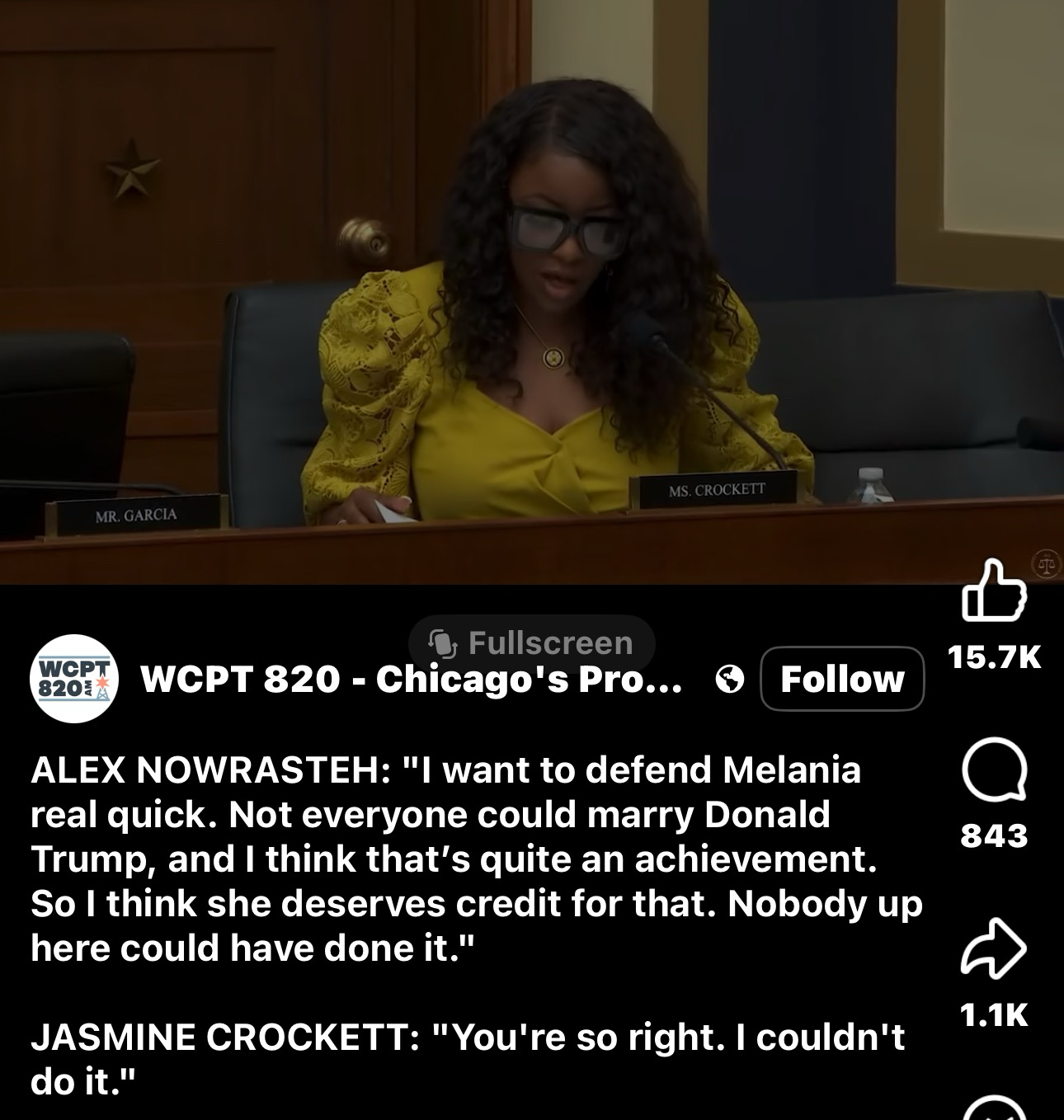Switch the video to Fullscreen

pos(532,642)
